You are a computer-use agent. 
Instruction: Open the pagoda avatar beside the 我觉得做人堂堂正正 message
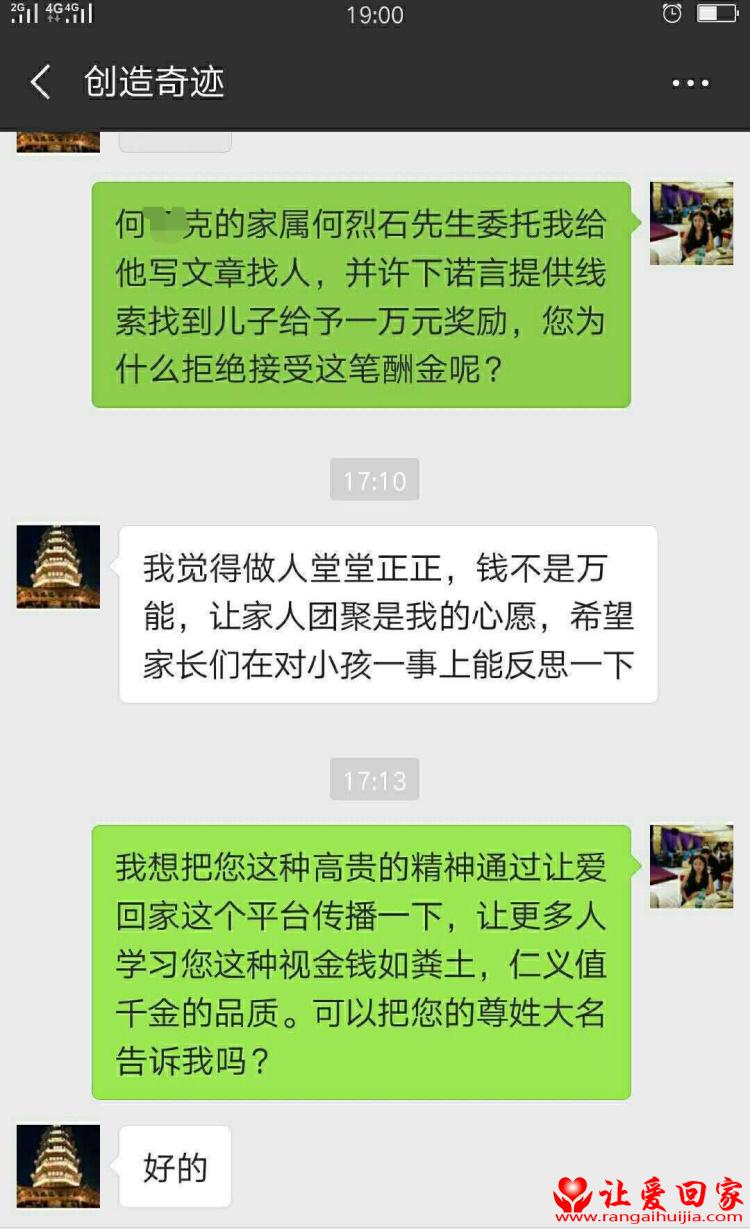pos(58,566)
